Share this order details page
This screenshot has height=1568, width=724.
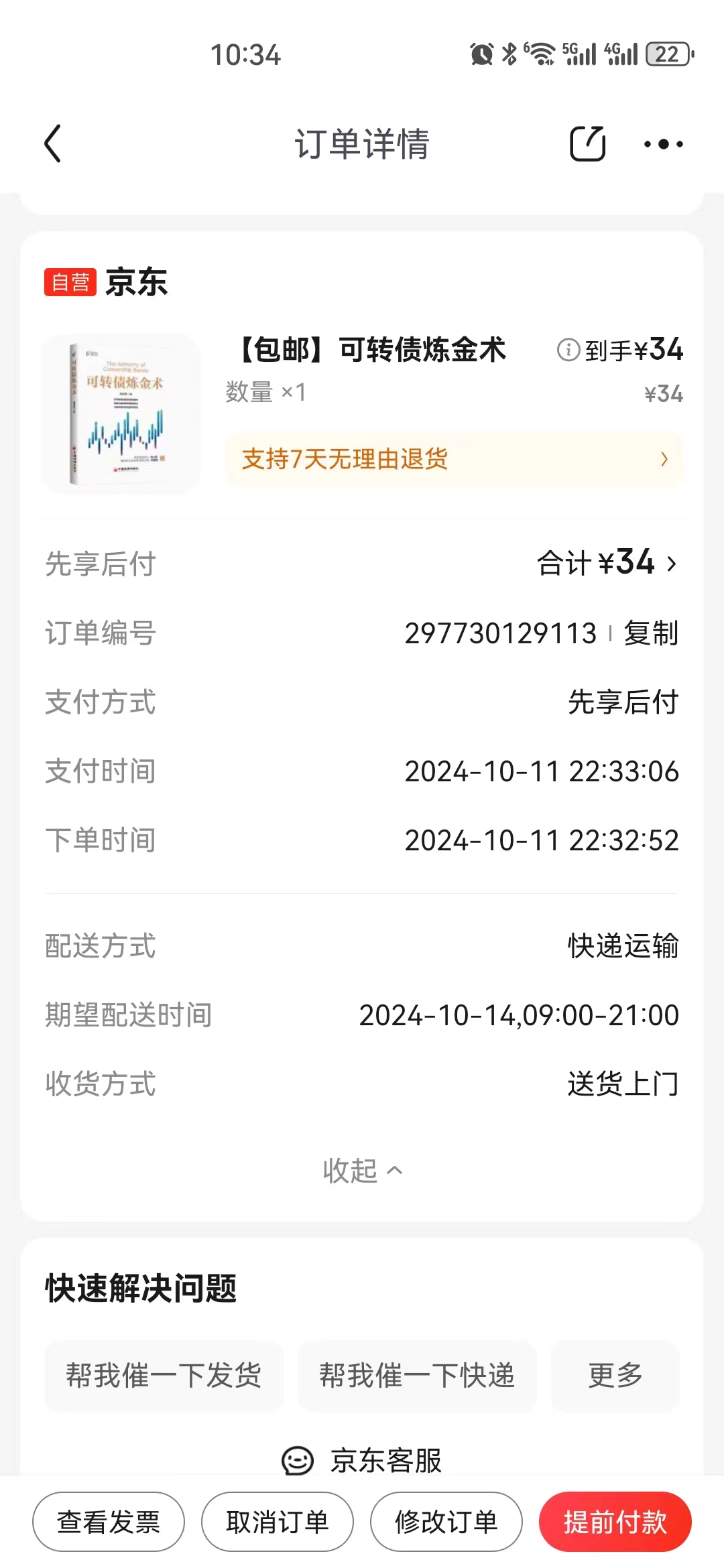point(587,143)
